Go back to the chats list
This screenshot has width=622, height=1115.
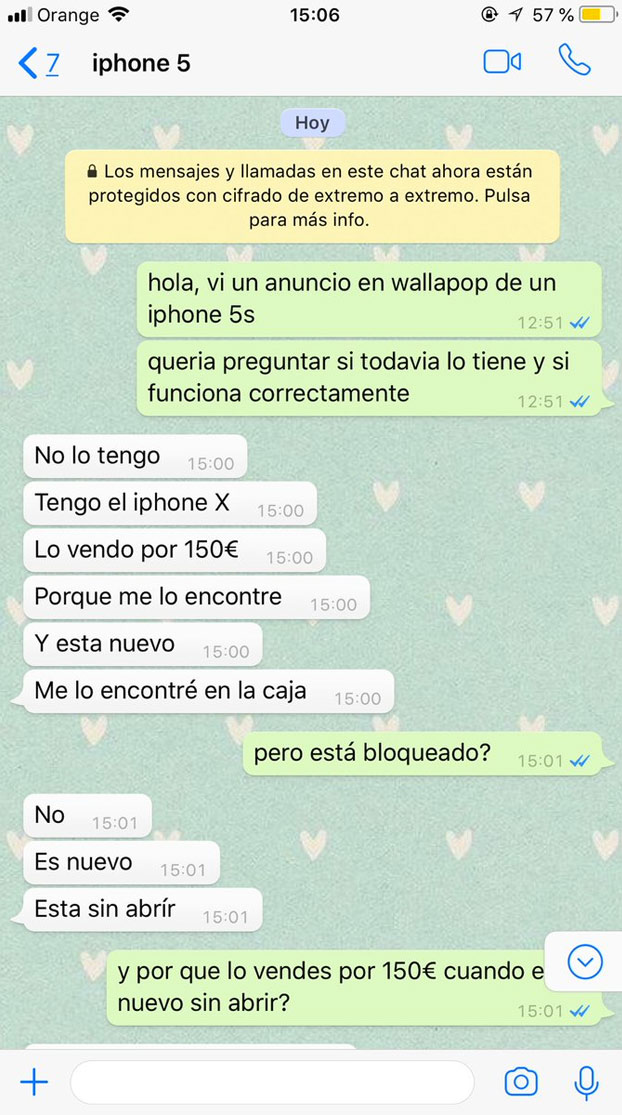point(38,63)
